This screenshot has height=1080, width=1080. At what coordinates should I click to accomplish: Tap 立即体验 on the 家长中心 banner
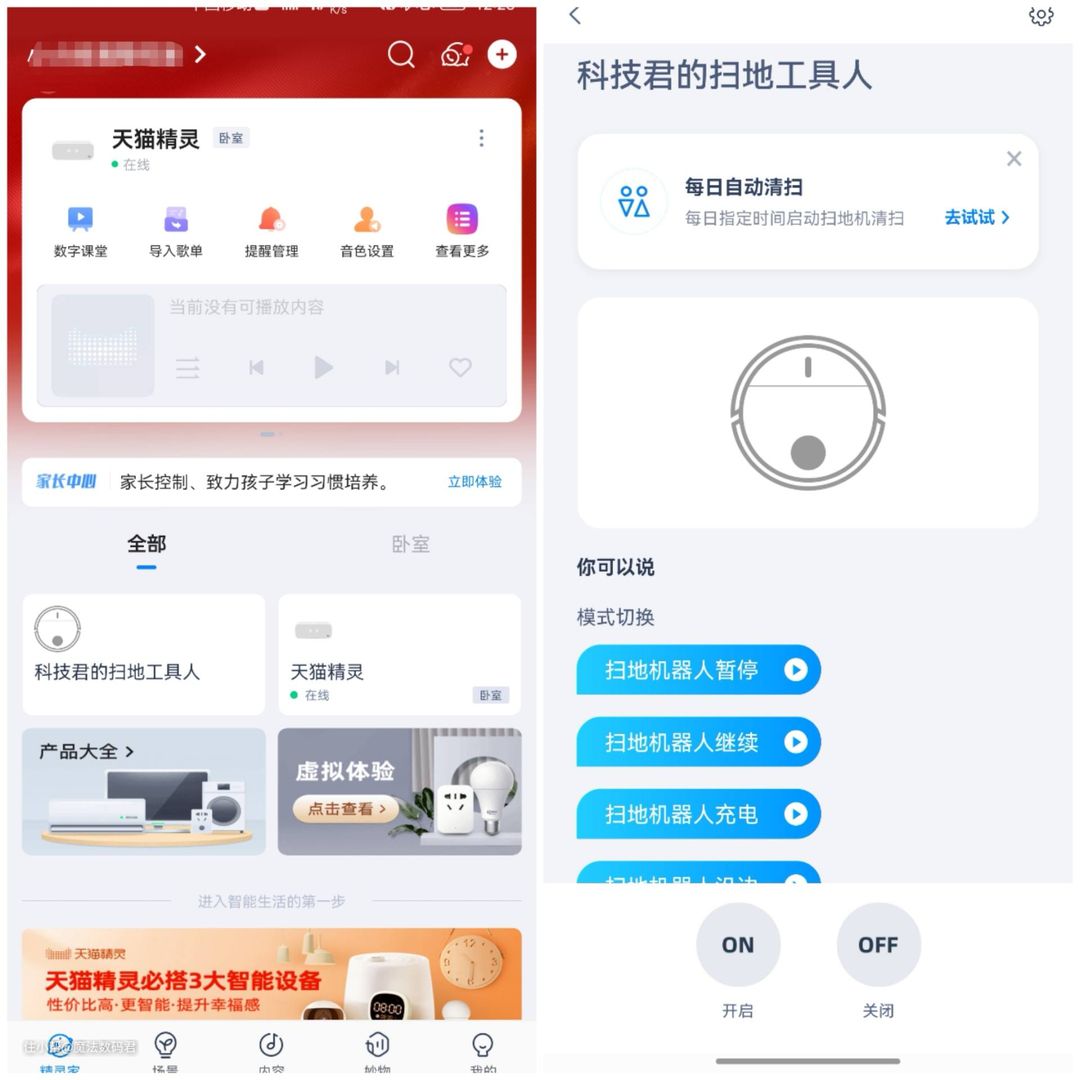pyautogui.click(x=474, y=482)
